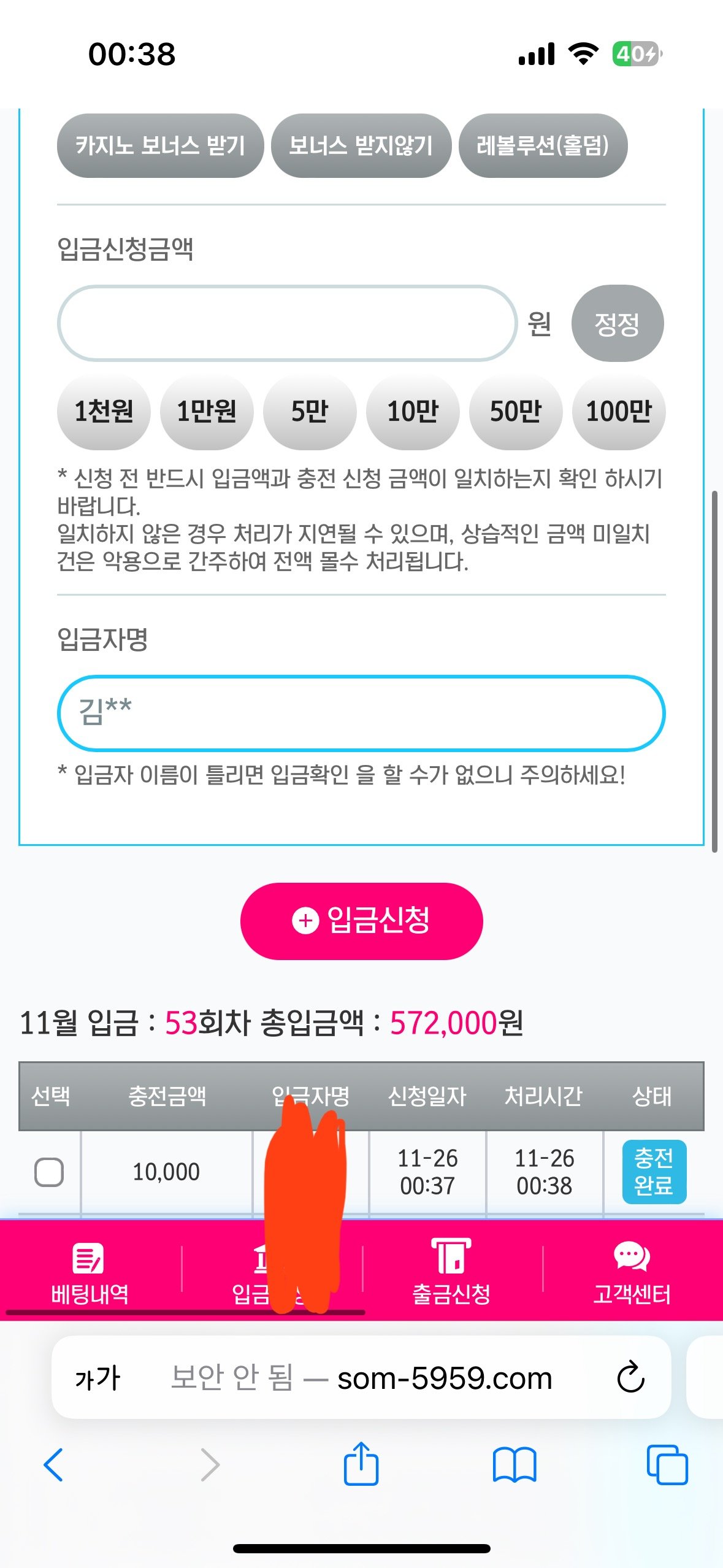Submit with the pink 입금신청 button
The image size is (723, 1568).
point(361,921)
